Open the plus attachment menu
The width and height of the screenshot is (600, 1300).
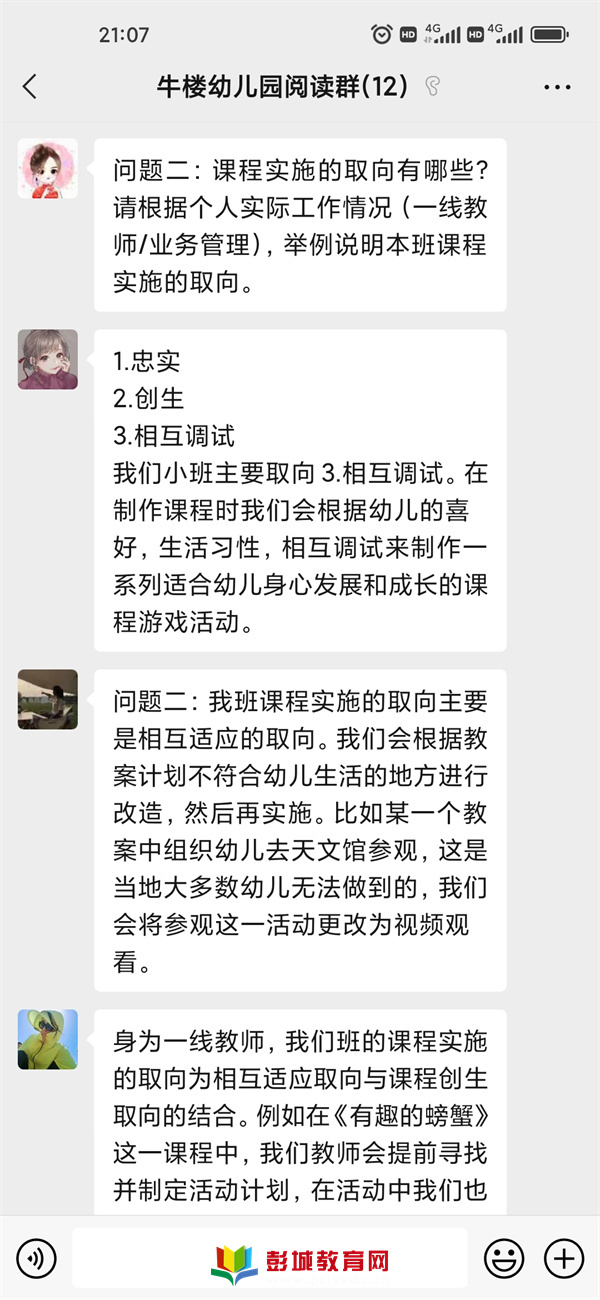coord(563,1257)
